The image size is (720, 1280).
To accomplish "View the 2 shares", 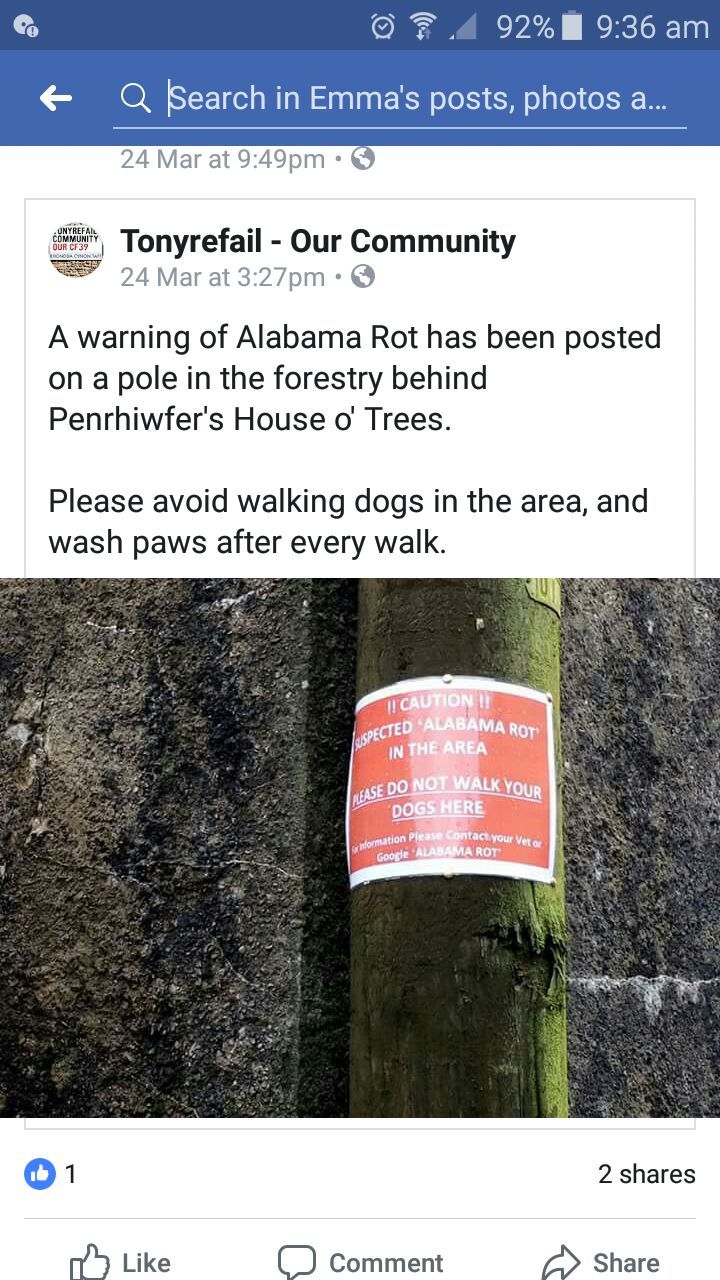I will click(646, 1174).
